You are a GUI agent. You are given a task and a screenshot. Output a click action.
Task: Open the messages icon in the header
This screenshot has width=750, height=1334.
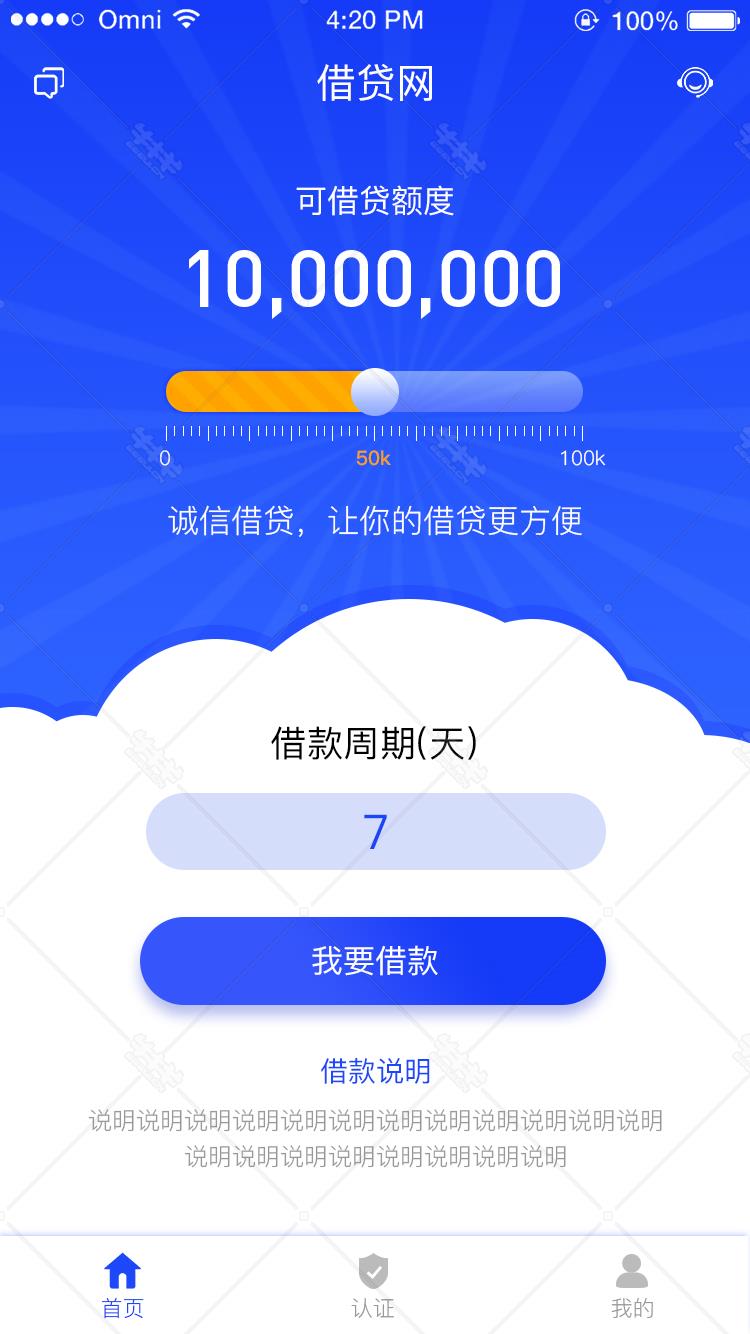(49, 83)
